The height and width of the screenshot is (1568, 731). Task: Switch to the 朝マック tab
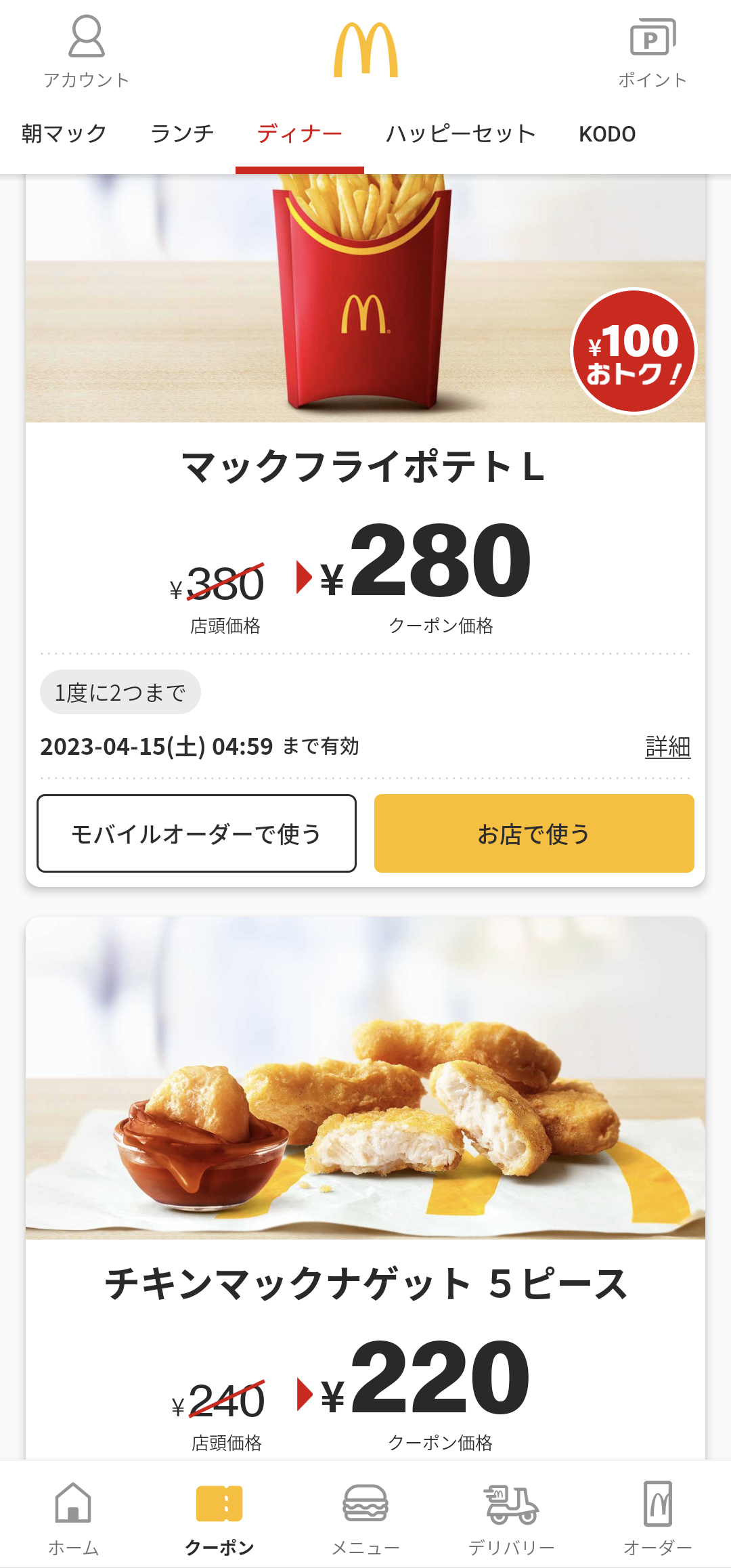(64, 134)
